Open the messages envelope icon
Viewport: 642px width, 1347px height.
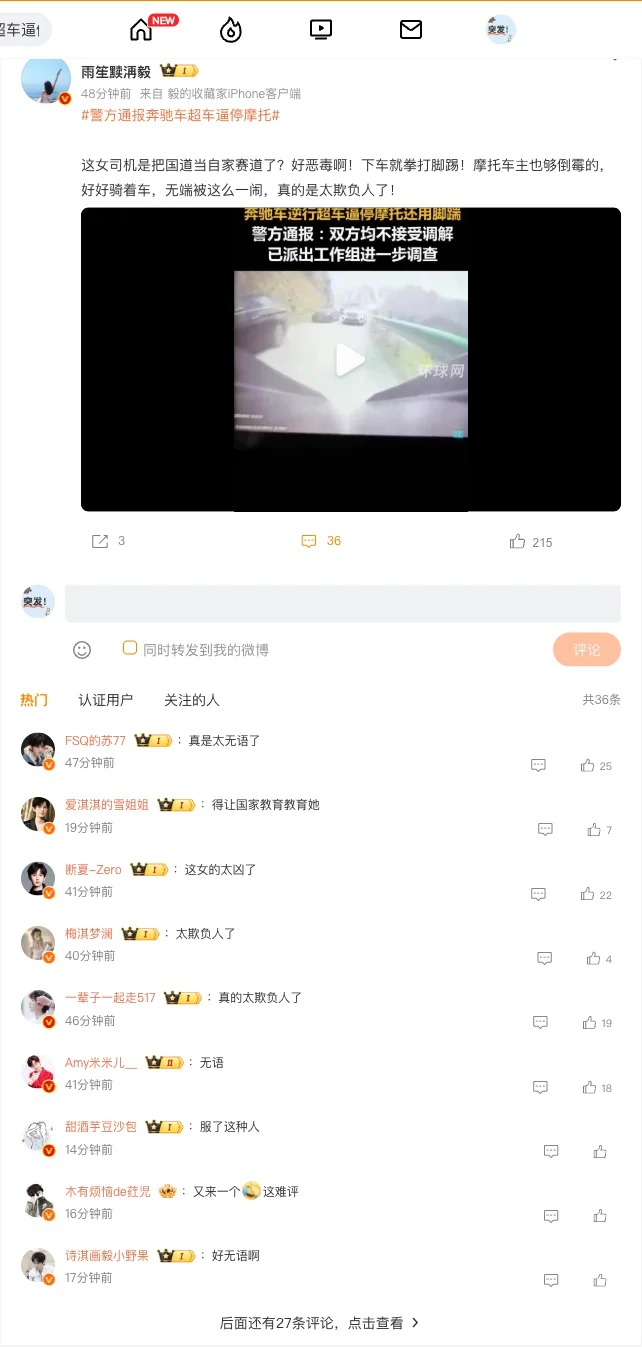tap(411, 30)
